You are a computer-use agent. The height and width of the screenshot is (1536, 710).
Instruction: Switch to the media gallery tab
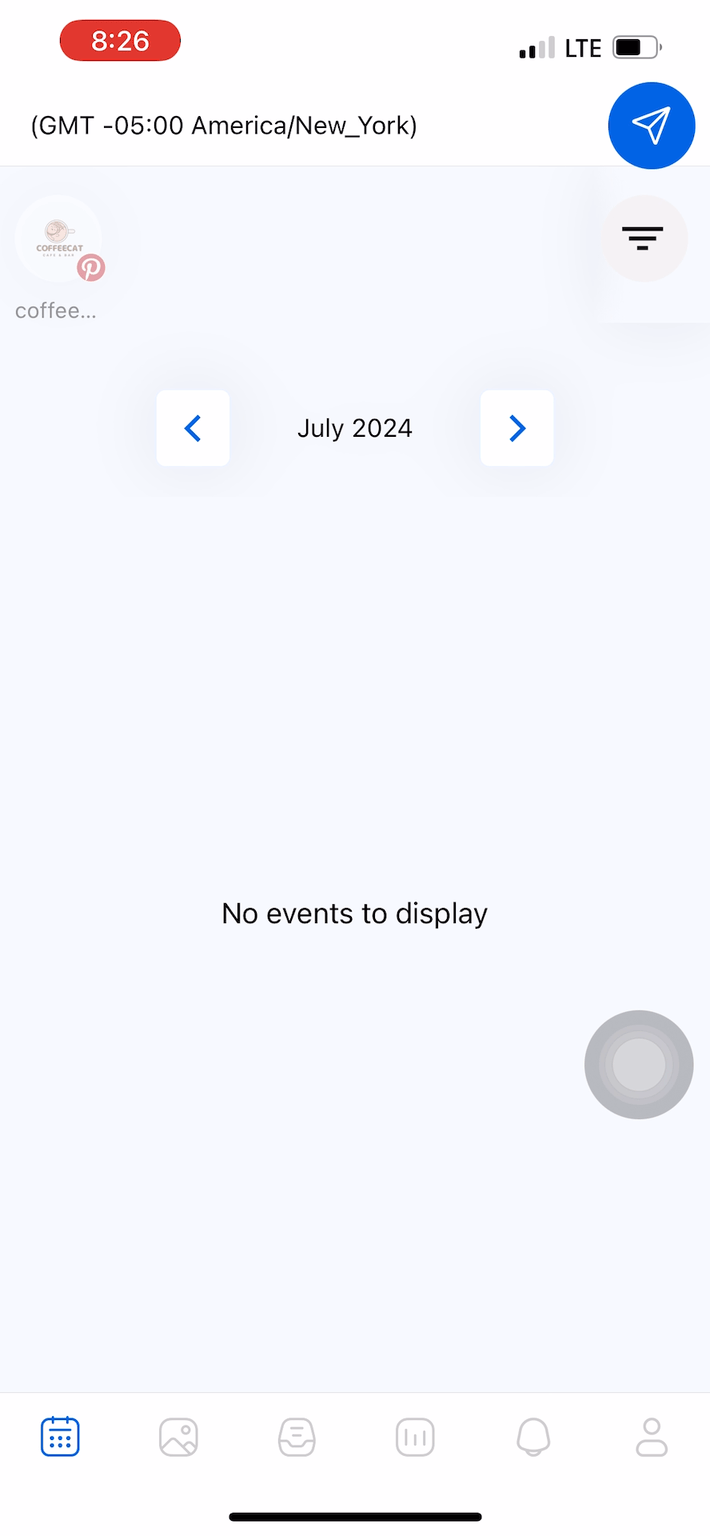[178, 1437]
